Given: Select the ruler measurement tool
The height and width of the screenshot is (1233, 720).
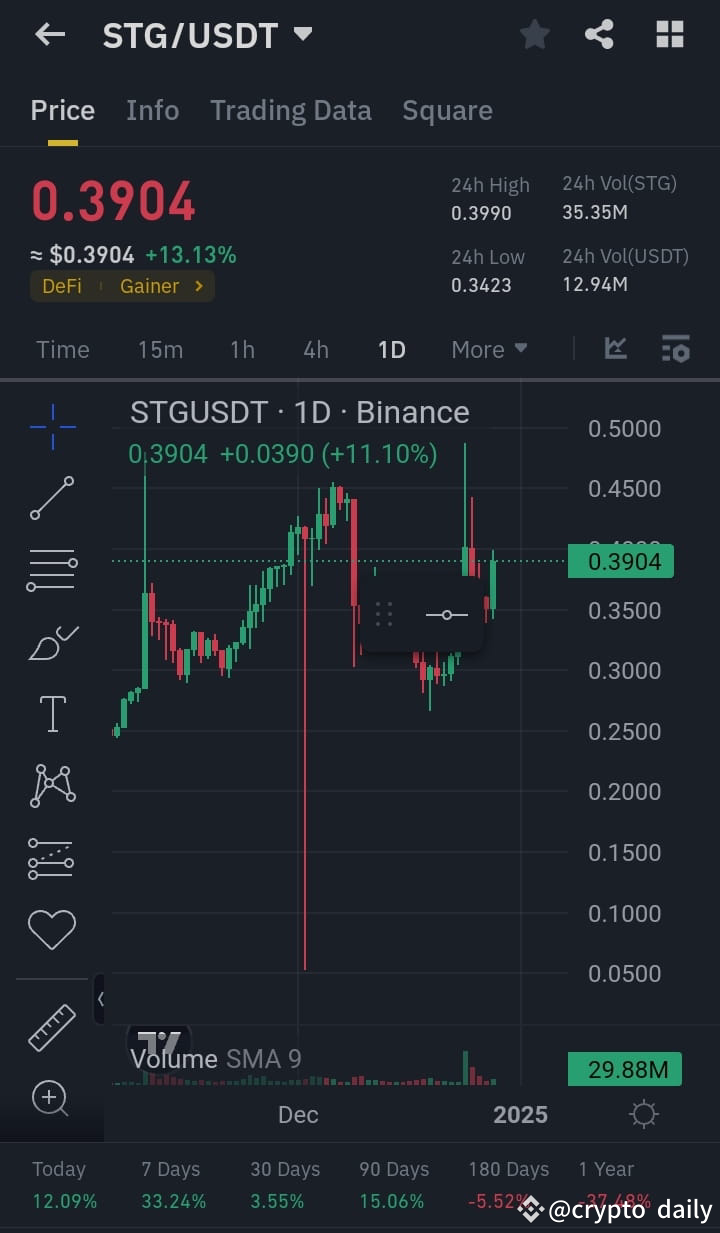Looking at the screenshot, I should click(52, 1027).
